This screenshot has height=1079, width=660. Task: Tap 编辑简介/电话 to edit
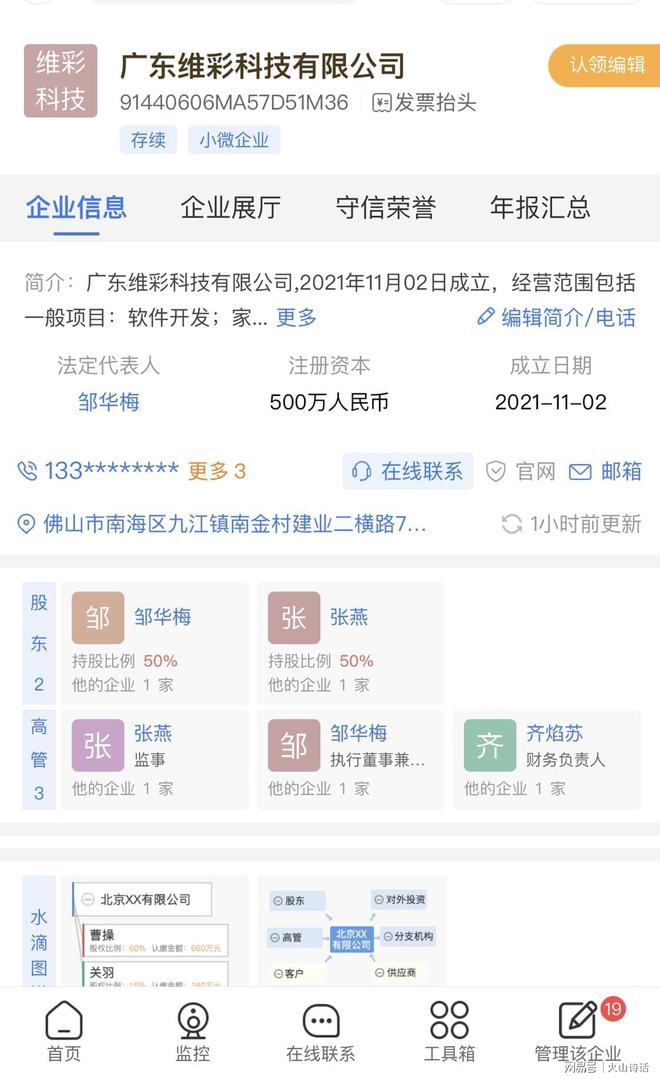click(x=556, y=317)
